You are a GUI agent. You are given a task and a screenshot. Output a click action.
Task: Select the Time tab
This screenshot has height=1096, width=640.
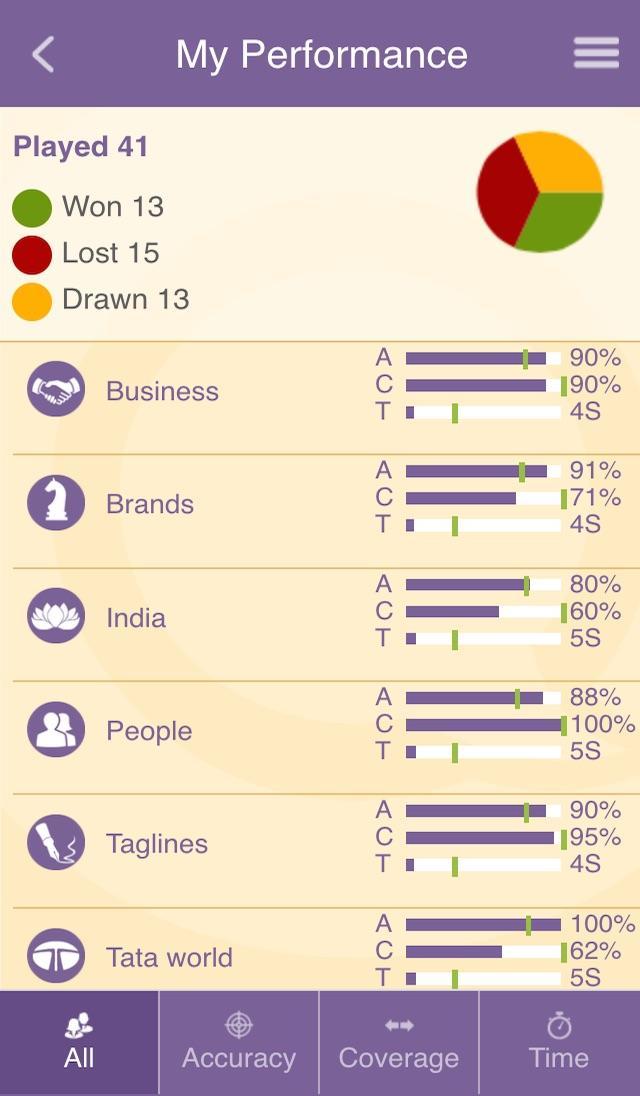pyautogui.click(x=559, y=1042)
